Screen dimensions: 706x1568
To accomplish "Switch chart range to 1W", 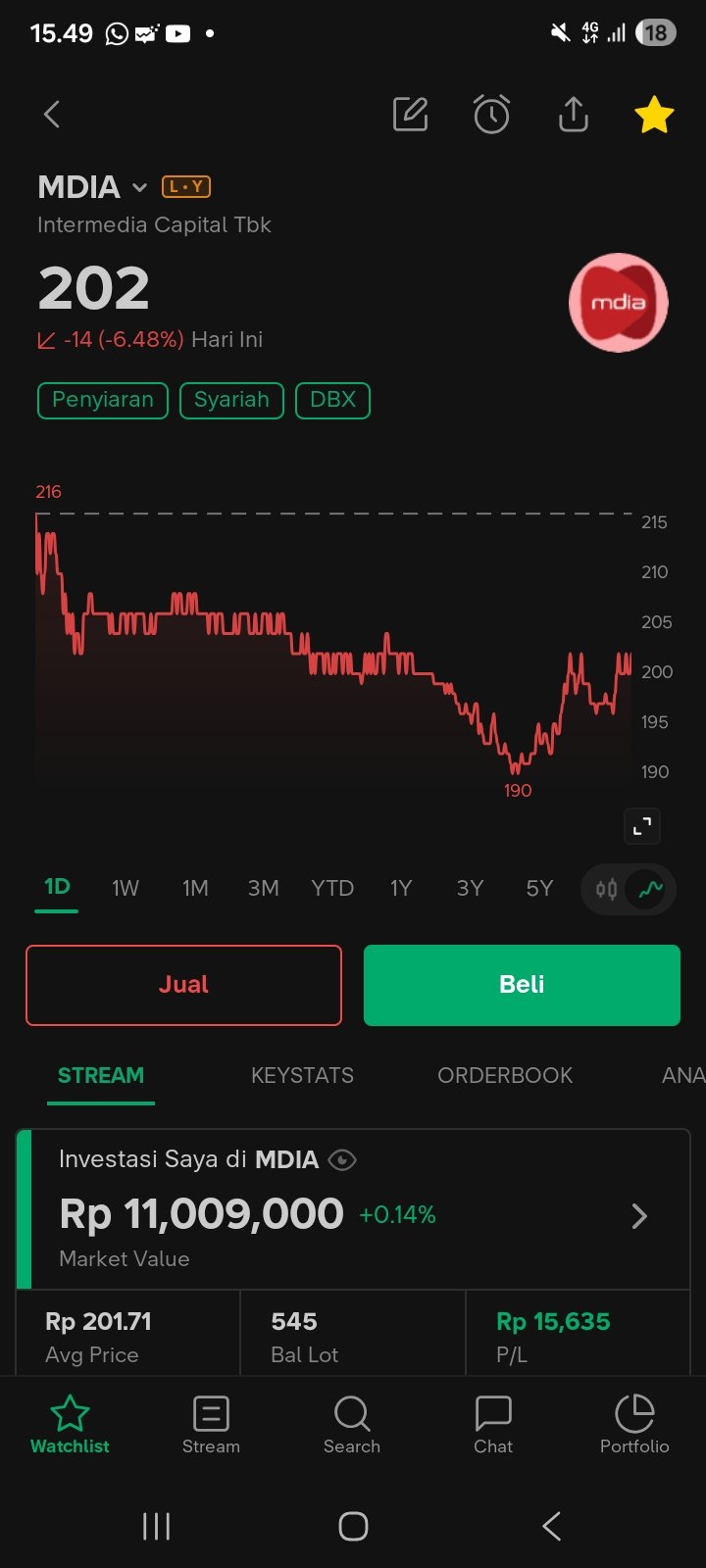I will pos(126,888).
